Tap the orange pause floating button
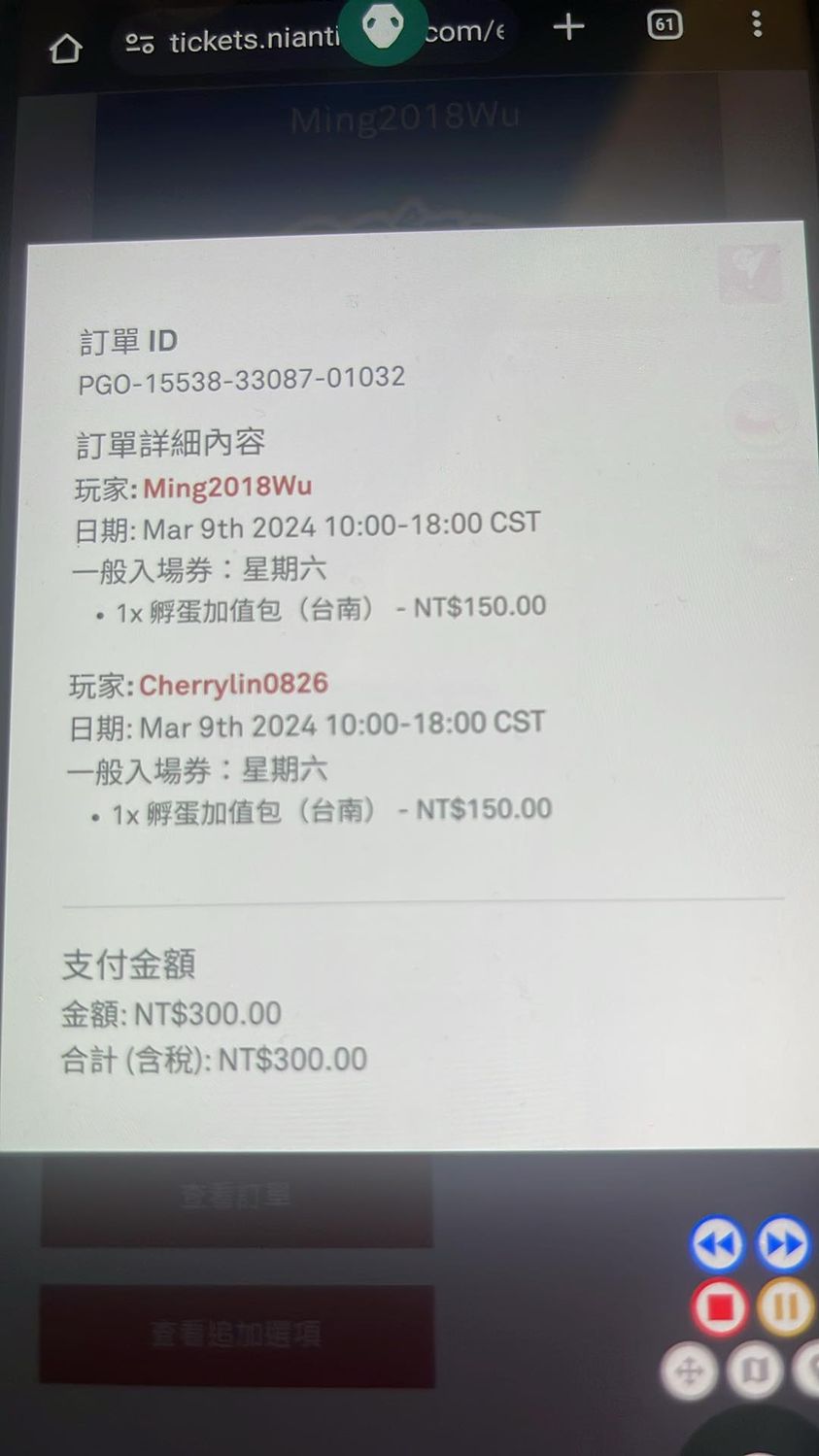The width and height of the screenshot is (819, 1456). point(785,1308)
